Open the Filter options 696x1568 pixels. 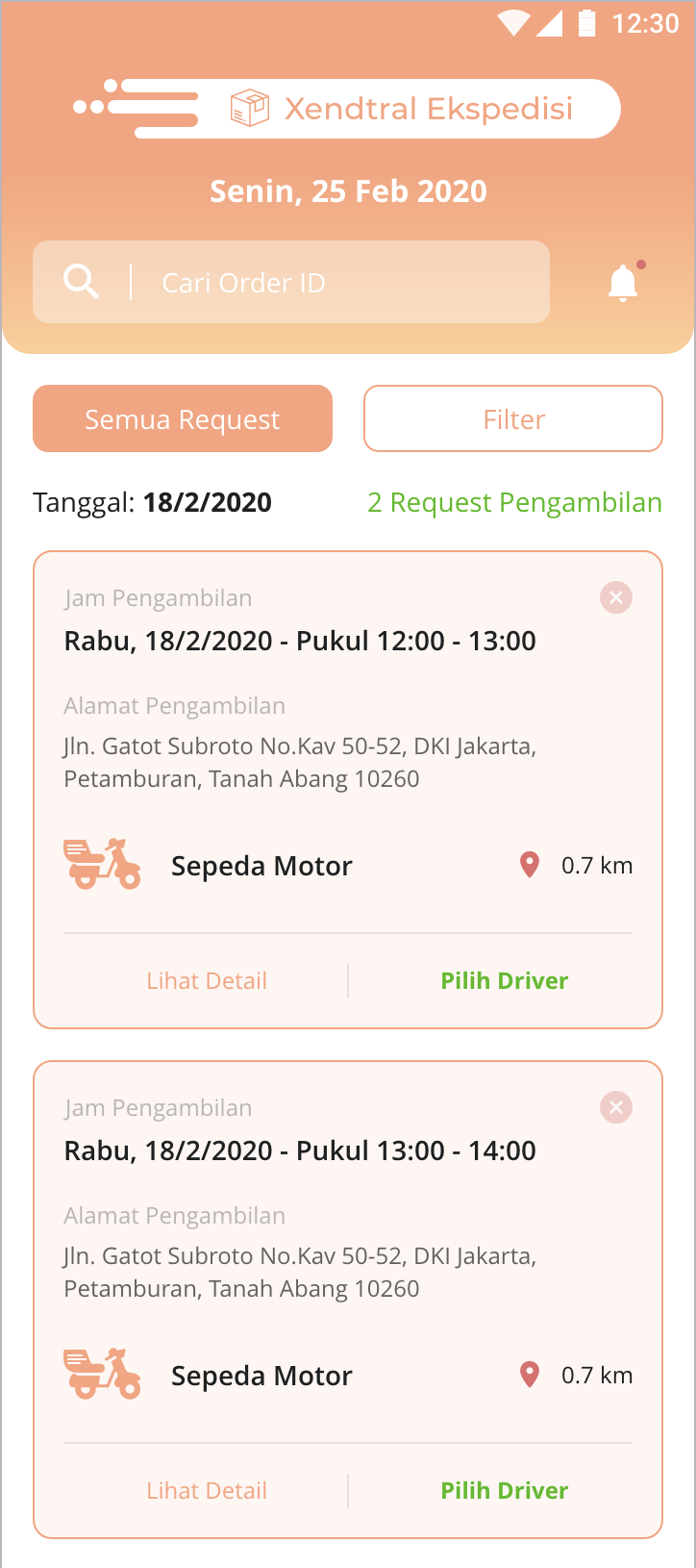pos(513,419)
